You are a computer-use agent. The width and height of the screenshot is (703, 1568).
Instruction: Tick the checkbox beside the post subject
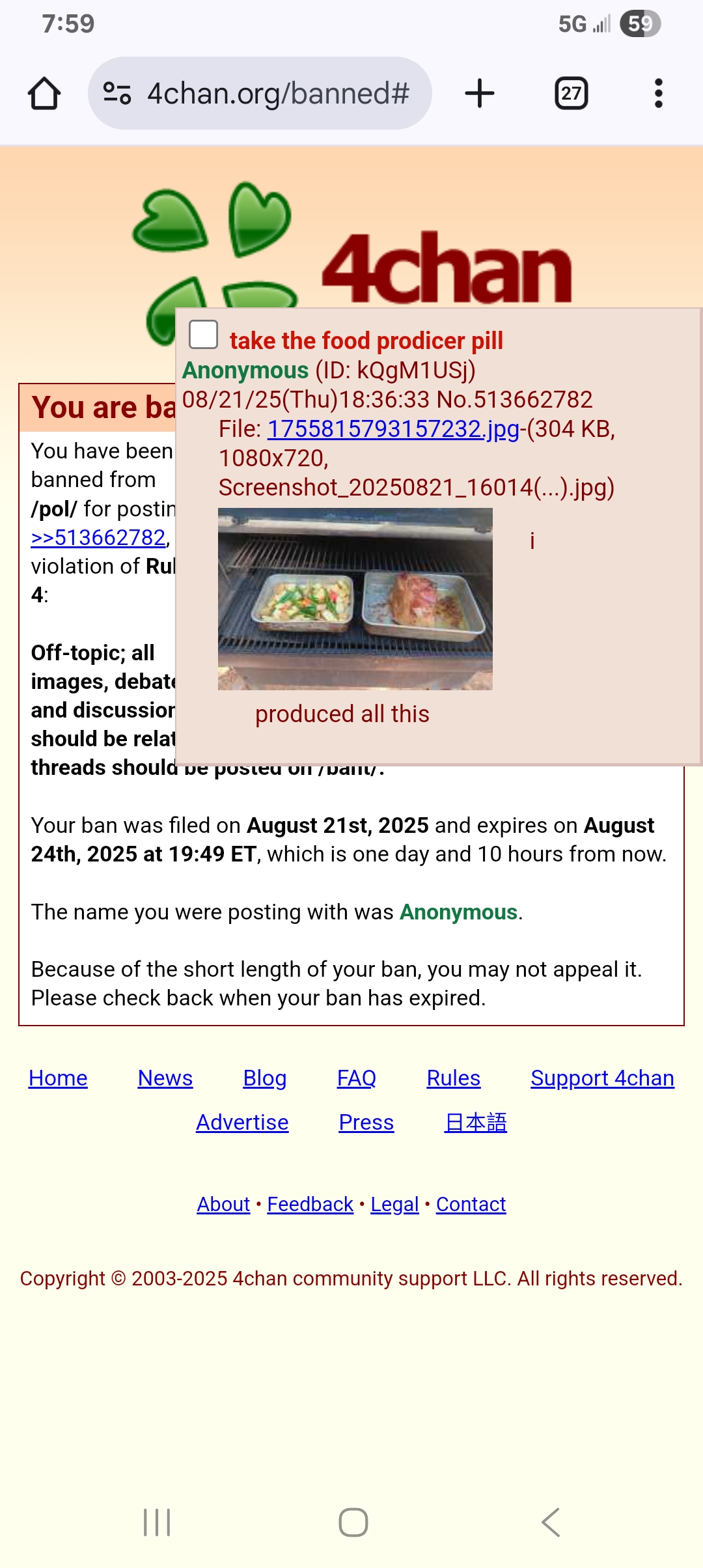(x=203, y=335)
